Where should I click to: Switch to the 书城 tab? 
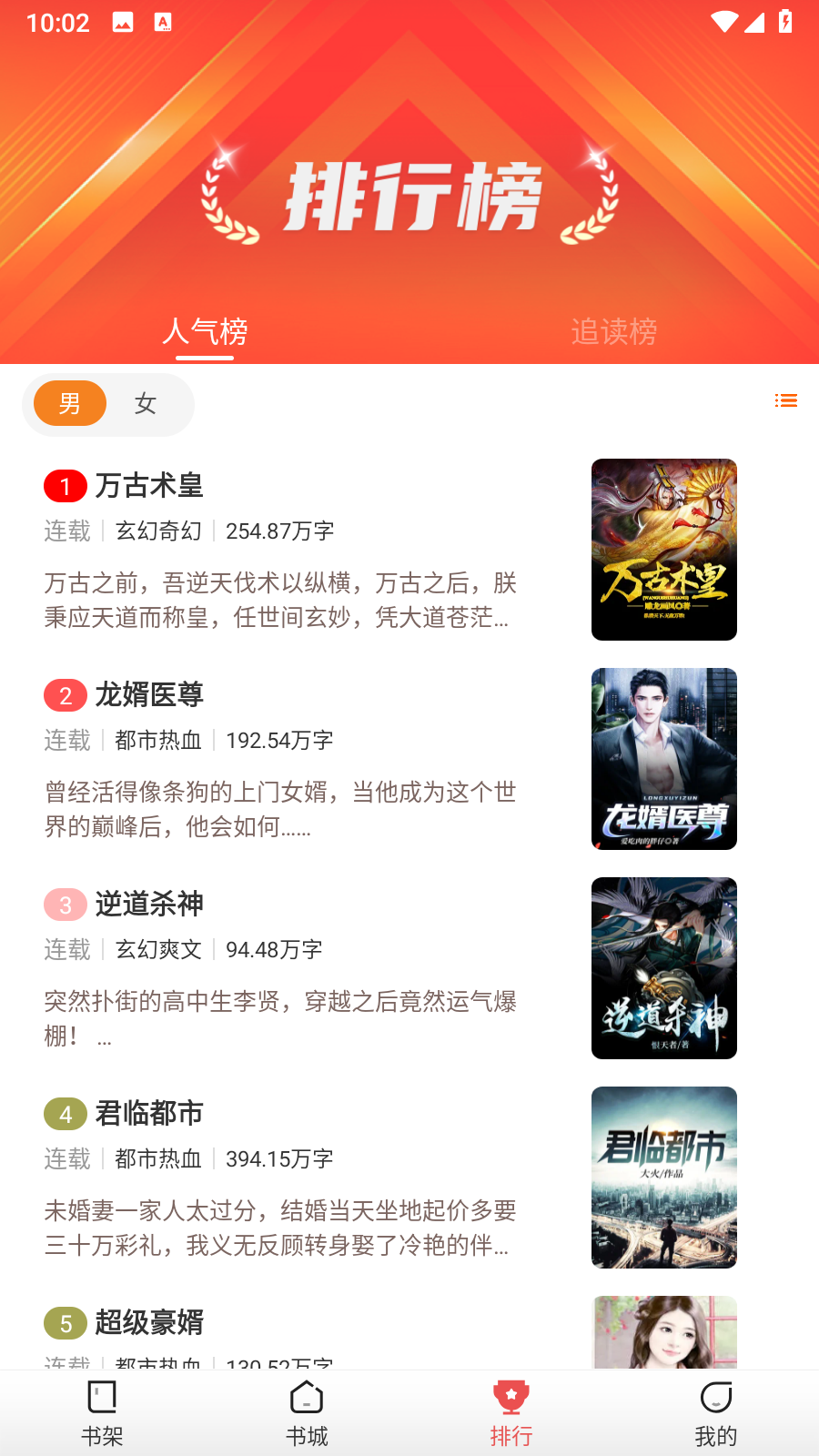(x=307, y=1414)
